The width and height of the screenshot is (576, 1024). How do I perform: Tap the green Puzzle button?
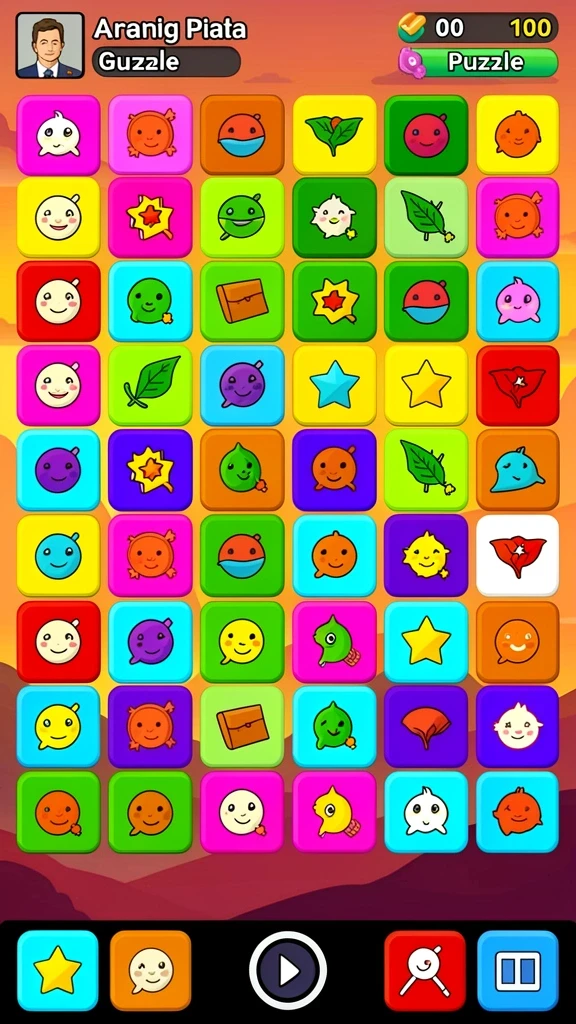(479, 63)
